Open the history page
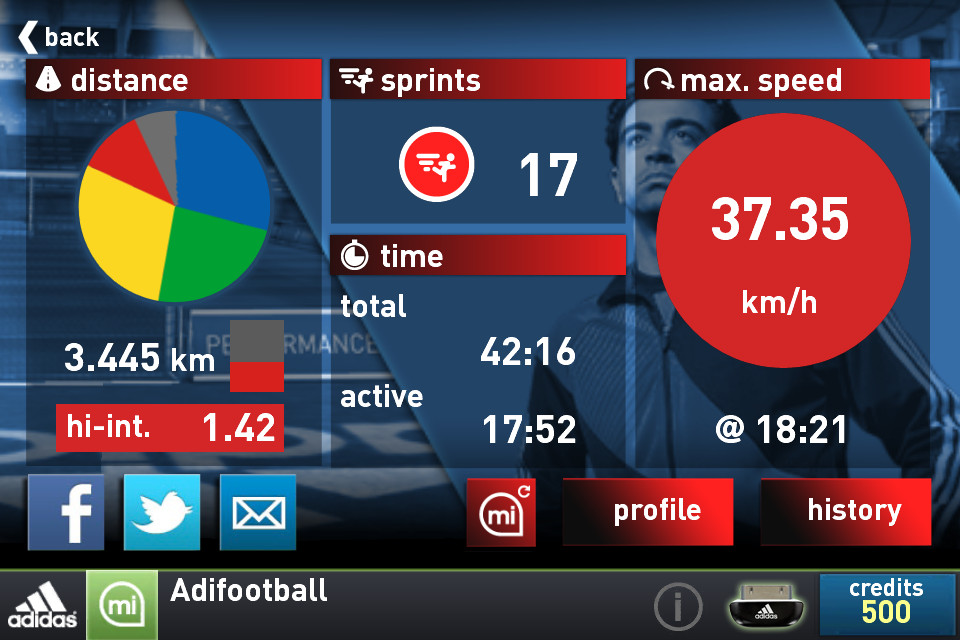The width and height of the screenshot is (960, 640). pyautogui.click(x=846, y=511)
